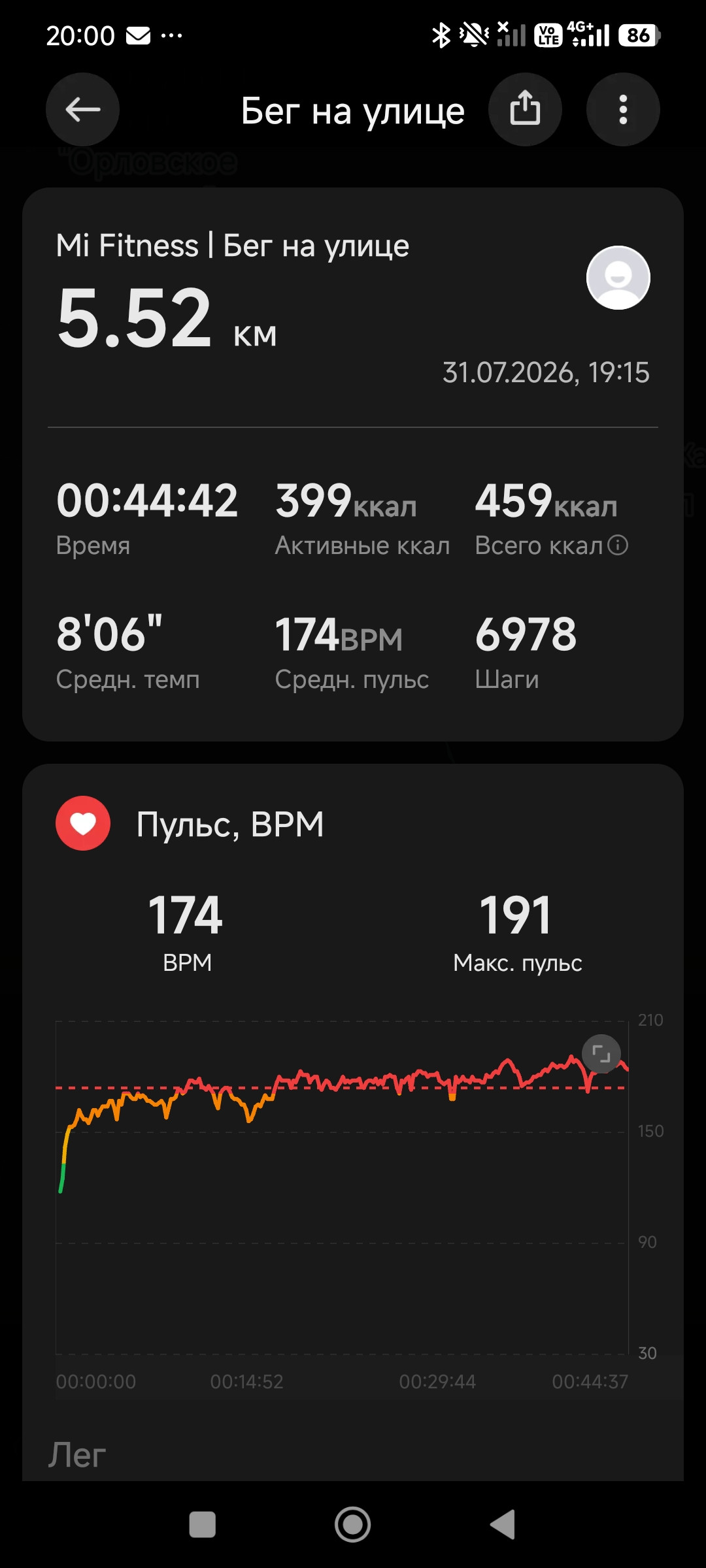
Task: Open info icon next to Всего ккал
Action: pyautogui.click(x=618, y=545)
